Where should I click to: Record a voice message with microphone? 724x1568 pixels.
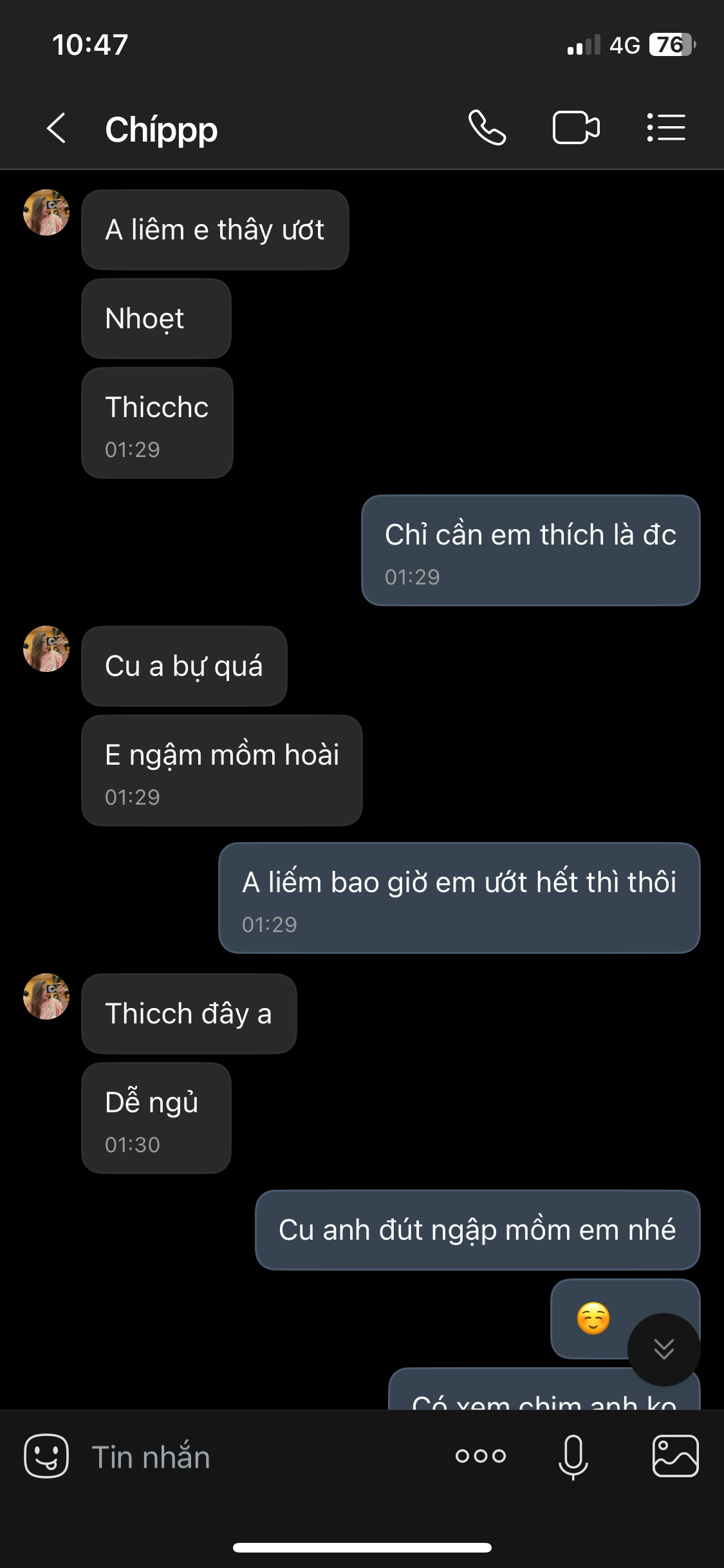[x=573, y=1456]
